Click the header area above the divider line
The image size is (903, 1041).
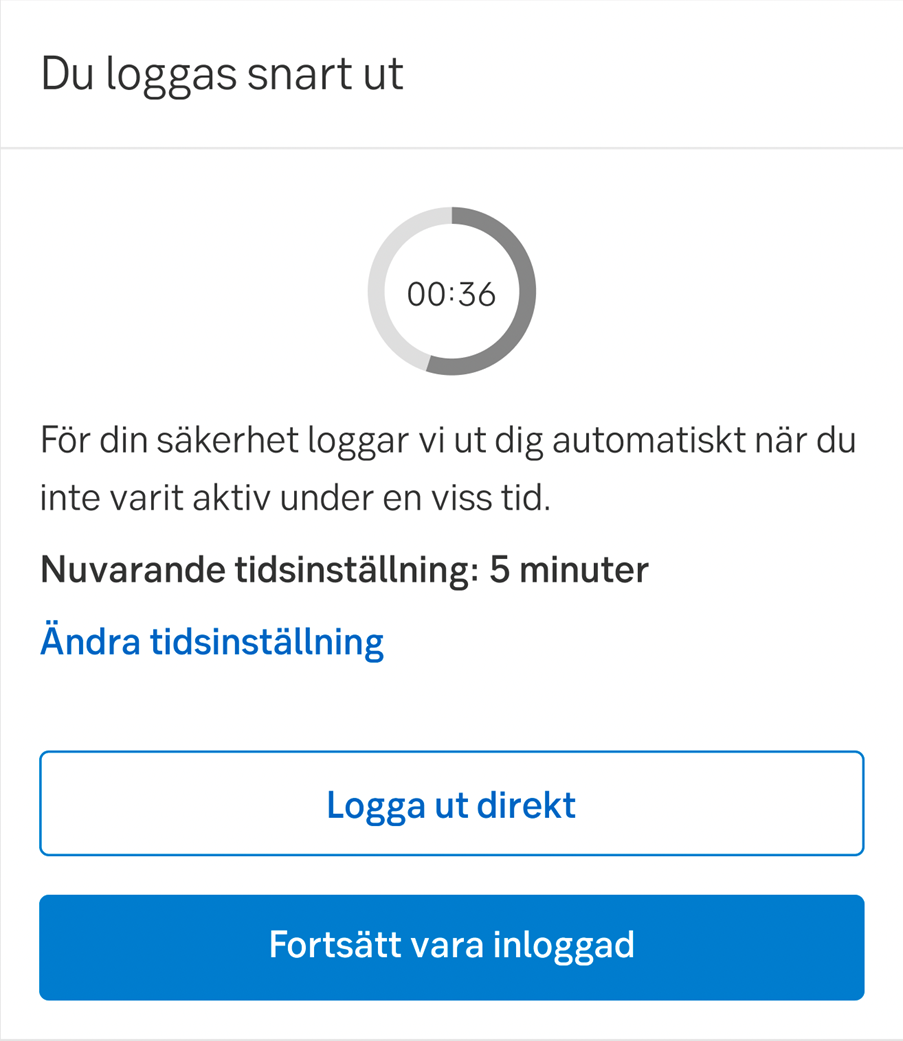[x=451, y=73]
